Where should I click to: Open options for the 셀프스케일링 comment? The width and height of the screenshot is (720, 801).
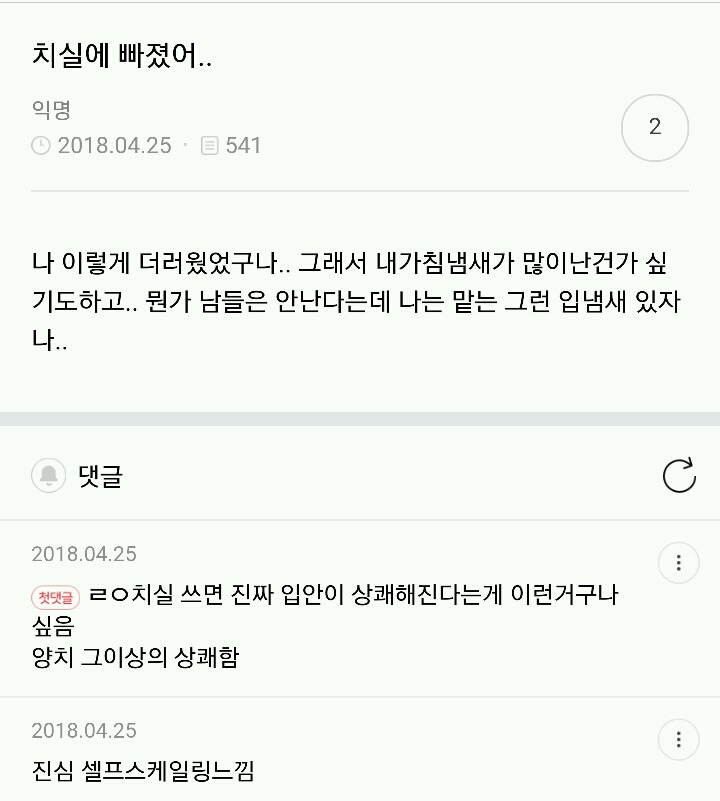[679, 740]
